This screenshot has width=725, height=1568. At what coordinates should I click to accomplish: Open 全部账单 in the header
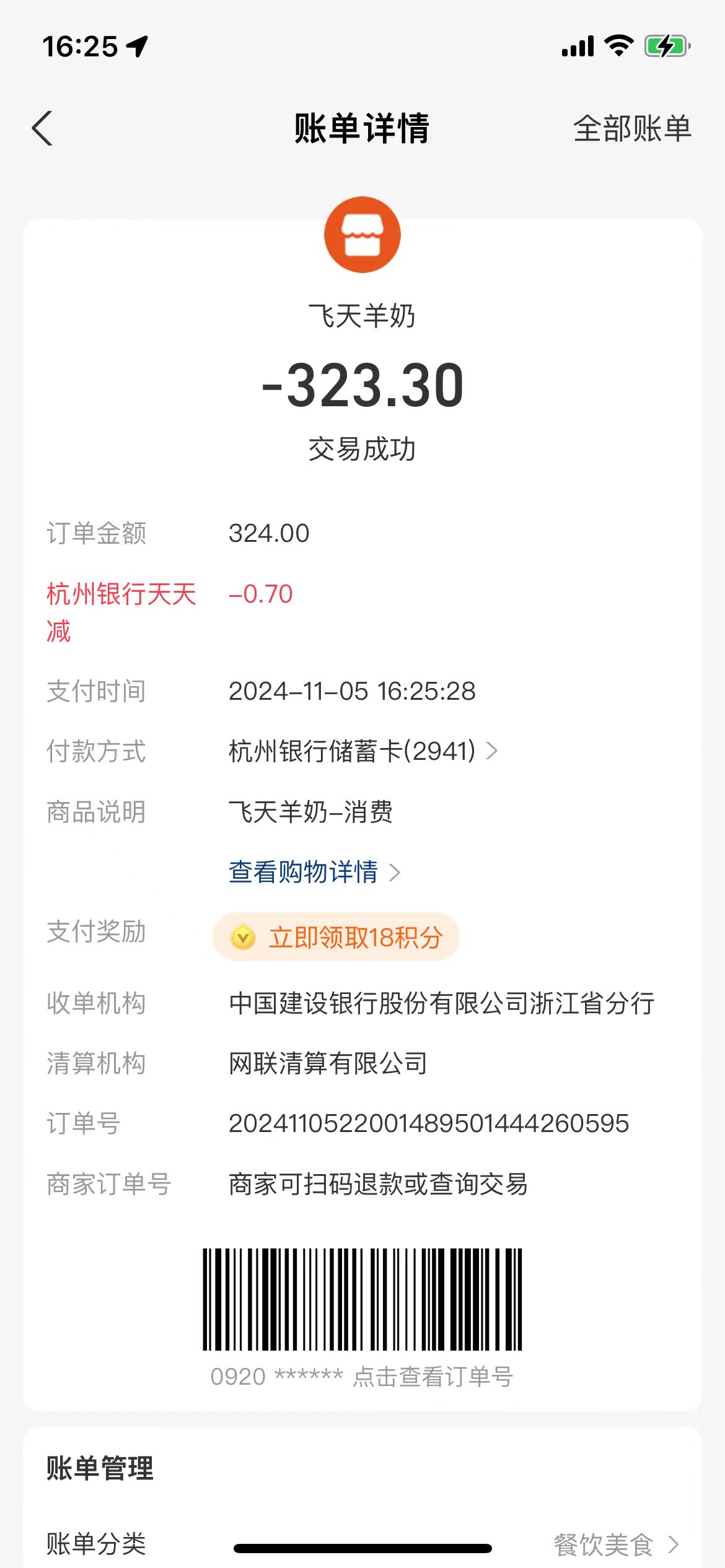click(631, 129)
